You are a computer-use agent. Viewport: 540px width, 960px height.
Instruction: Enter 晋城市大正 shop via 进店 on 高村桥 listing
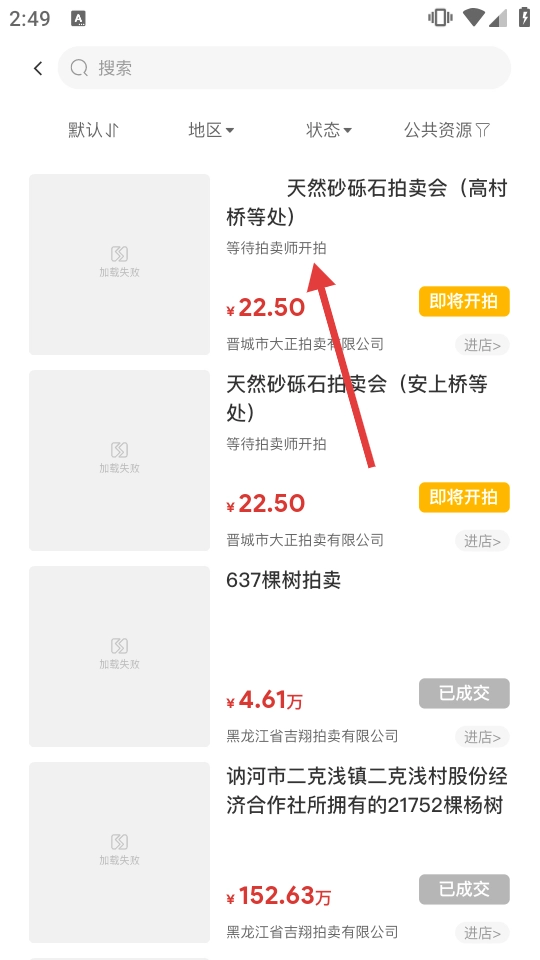point(482,345)
